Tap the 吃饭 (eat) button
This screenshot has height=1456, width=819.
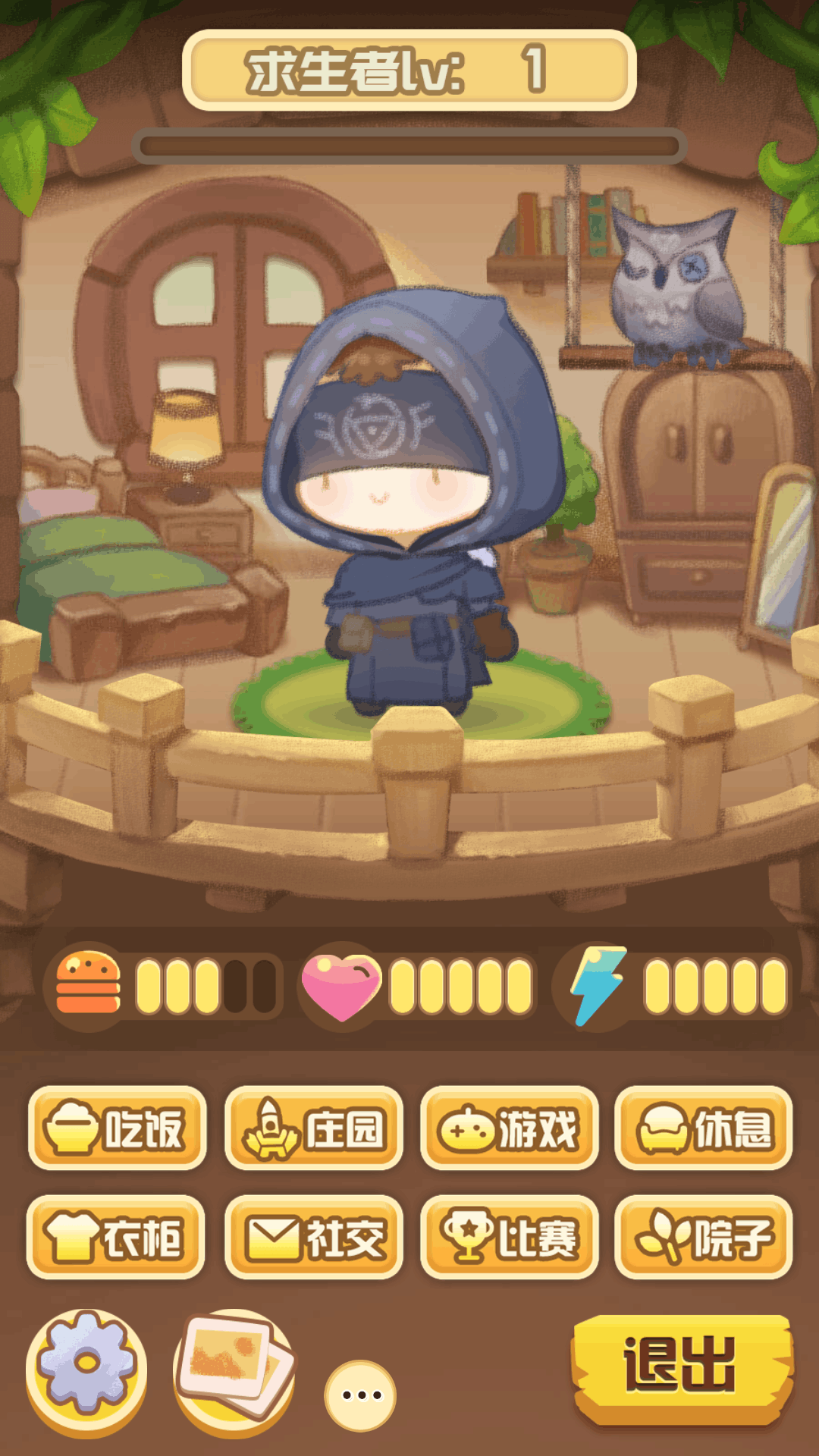[x=117, y=1128]
